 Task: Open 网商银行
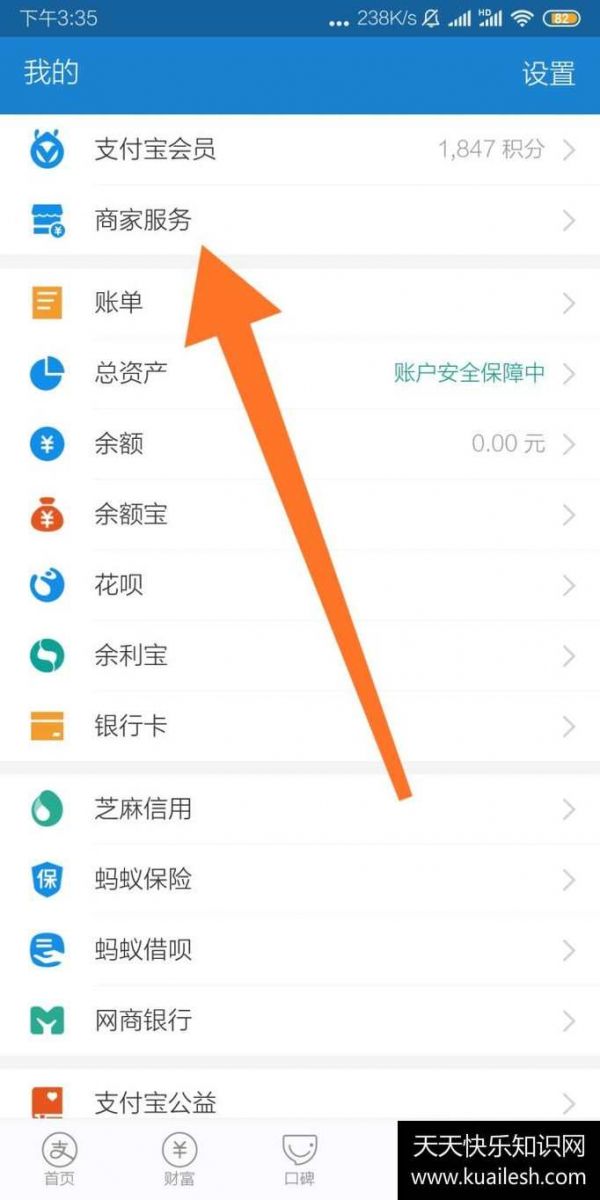point(300,1021)
